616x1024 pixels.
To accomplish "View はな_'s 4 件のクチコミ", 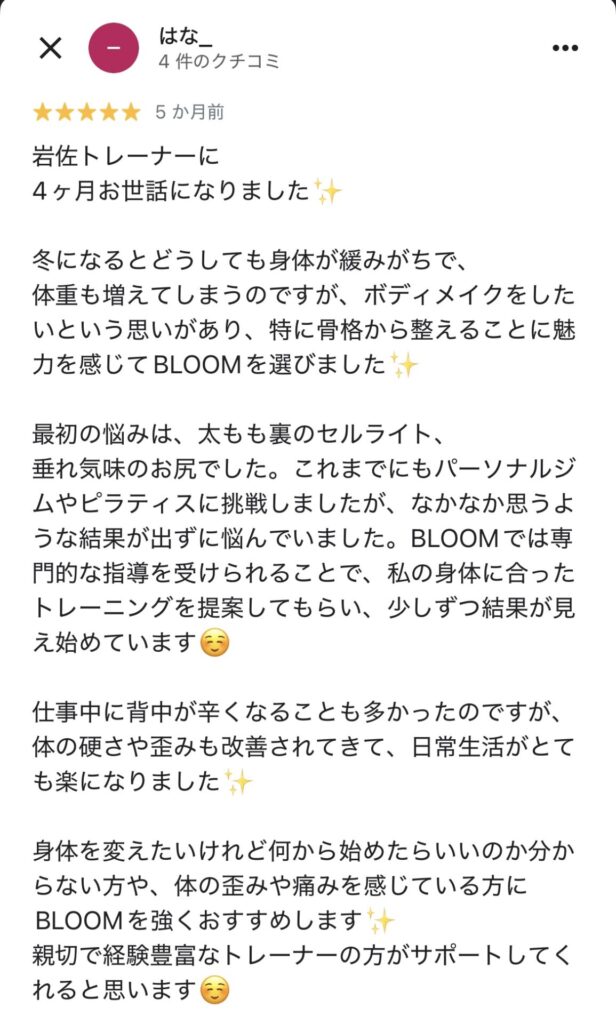I will click(x=219, y=61).
